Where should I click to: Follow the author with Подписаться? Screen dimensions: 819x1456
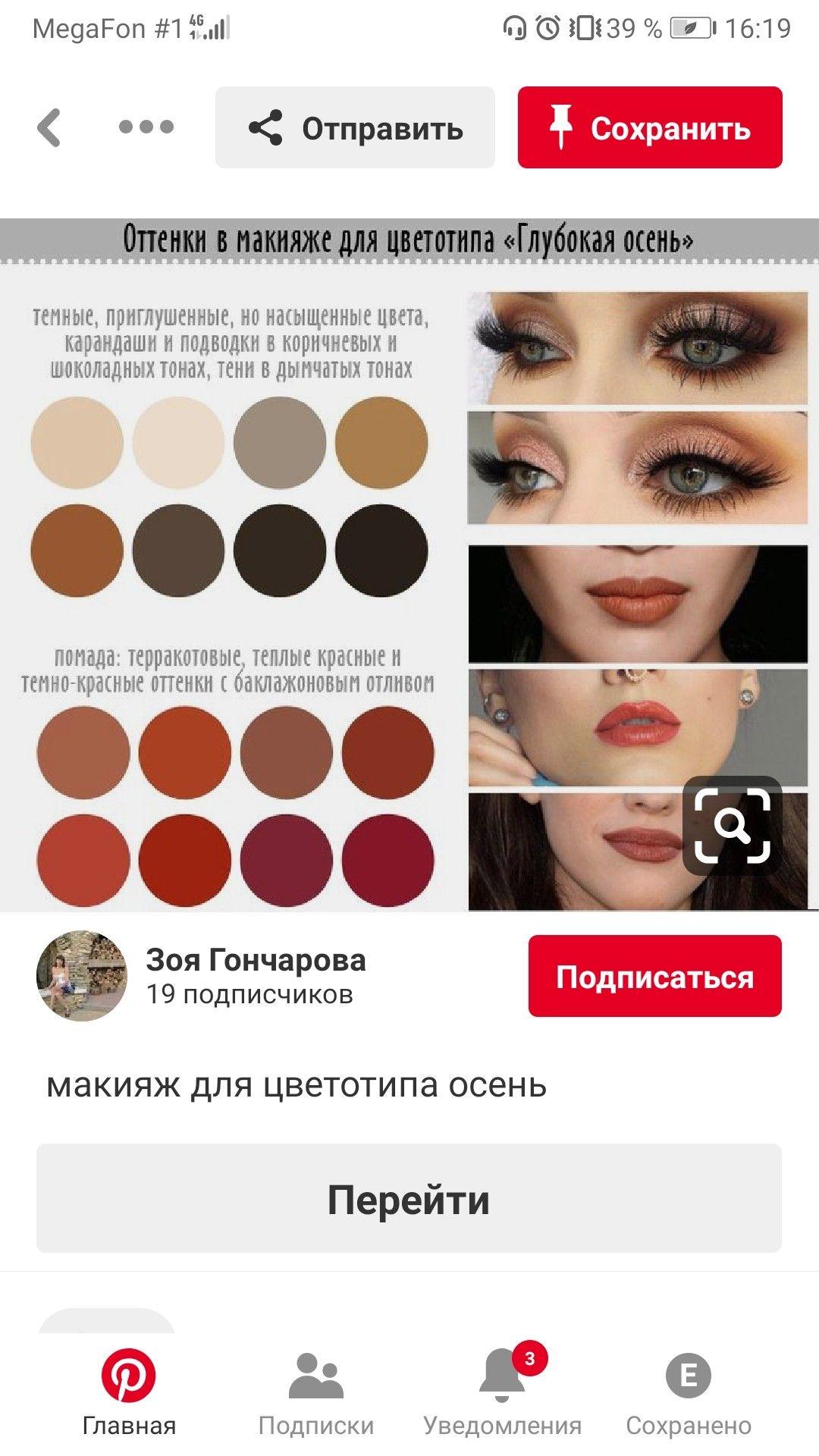[655, 976]
